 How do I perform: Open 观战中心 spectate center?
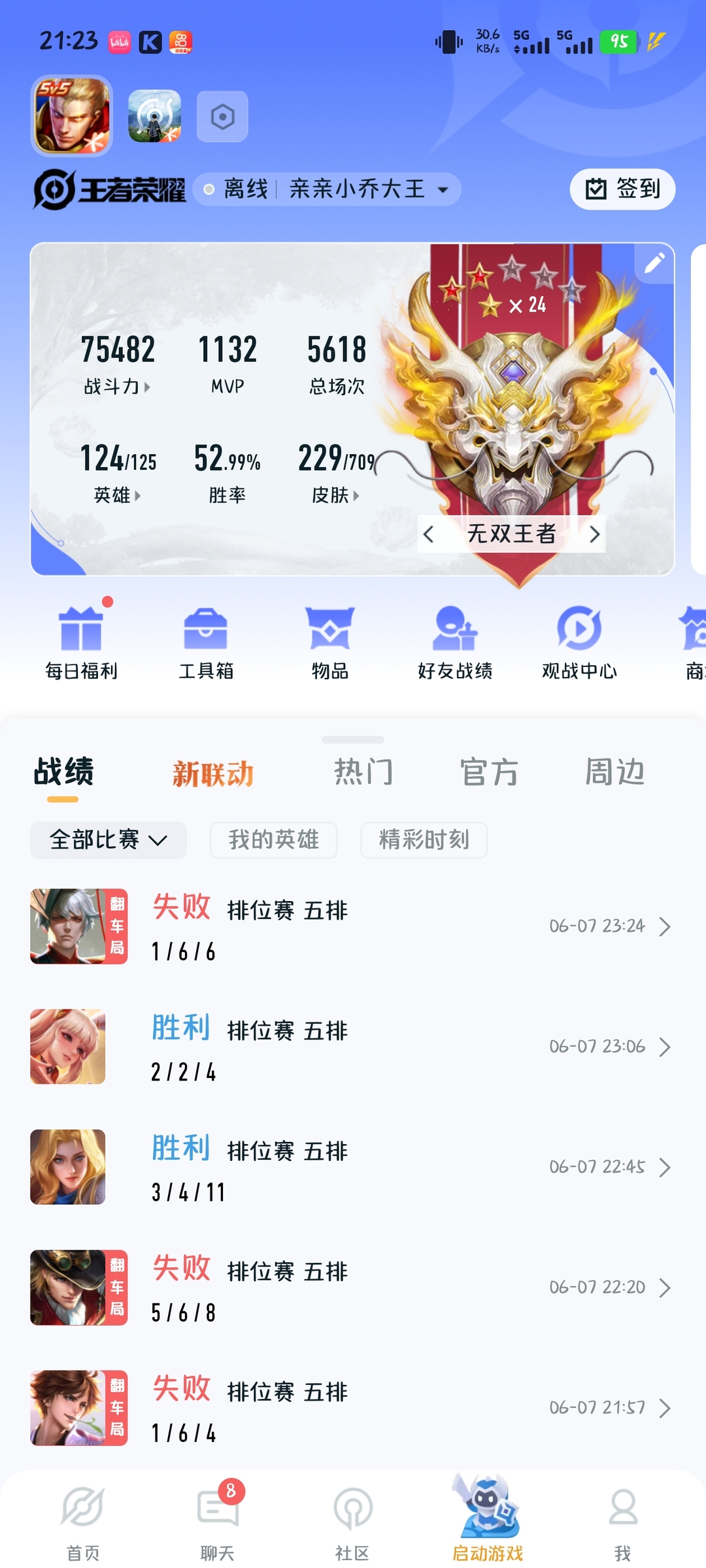tap(579, 644)
